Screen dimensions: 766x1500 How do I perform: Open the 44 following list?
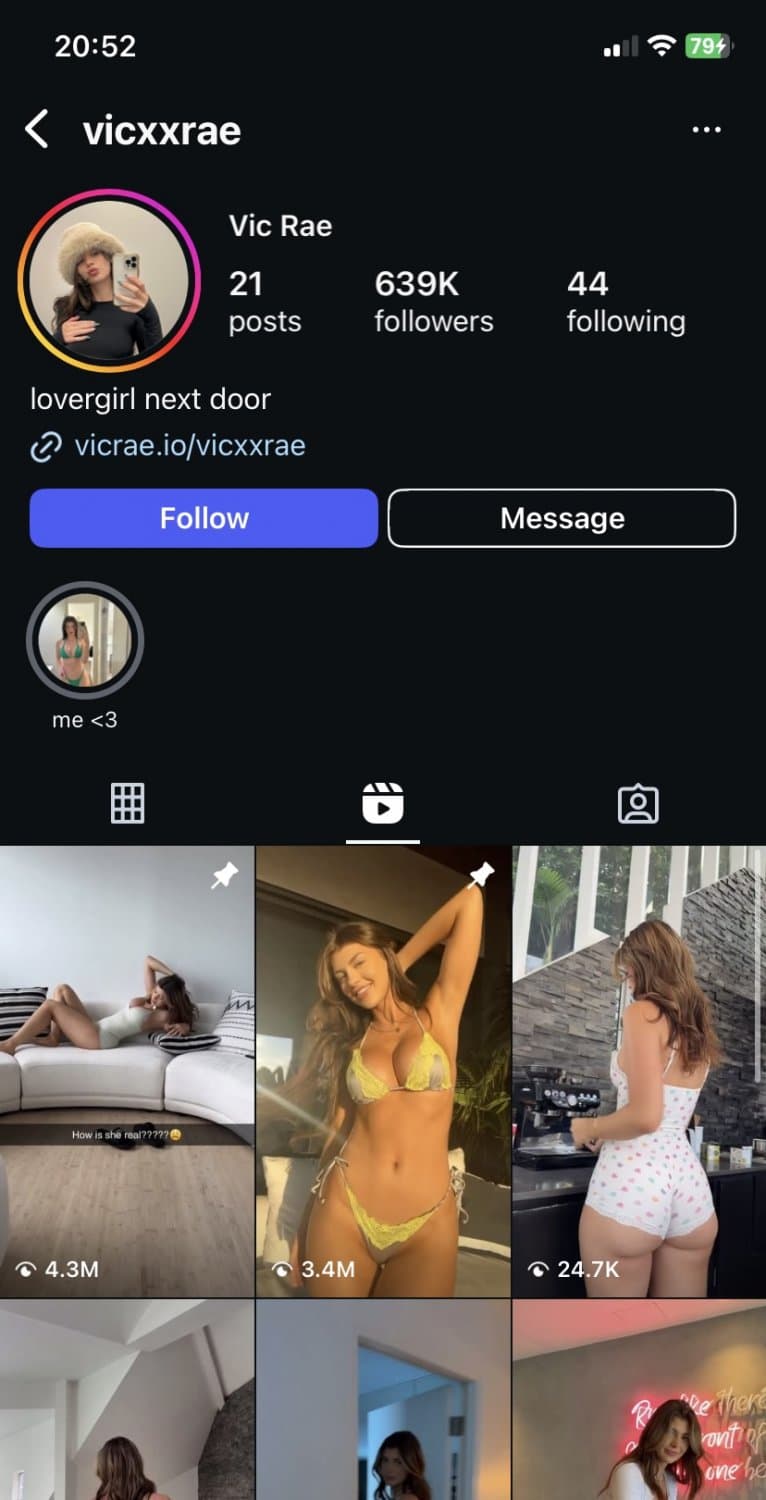[625, 300]
